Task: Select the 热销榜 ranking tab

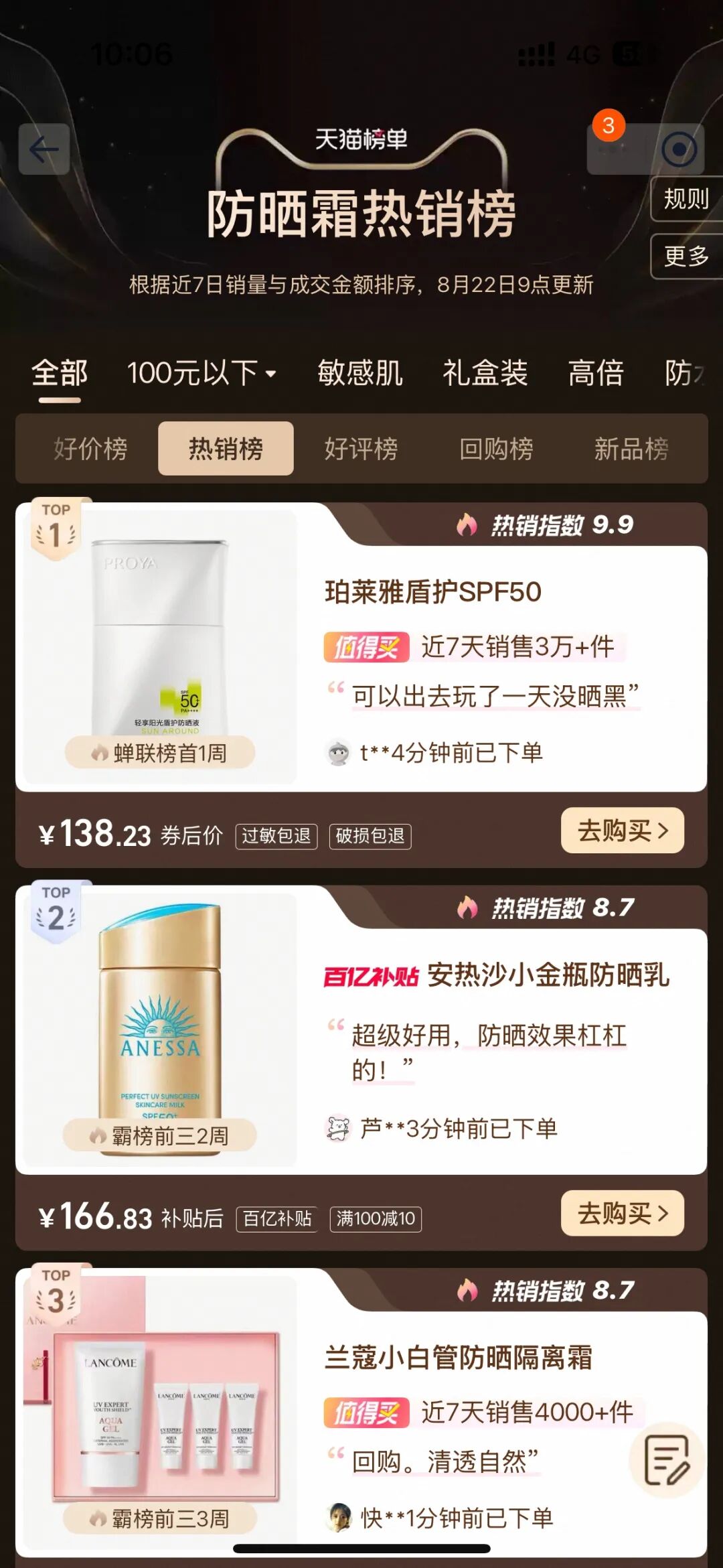Action: click(x=226, y=449)
